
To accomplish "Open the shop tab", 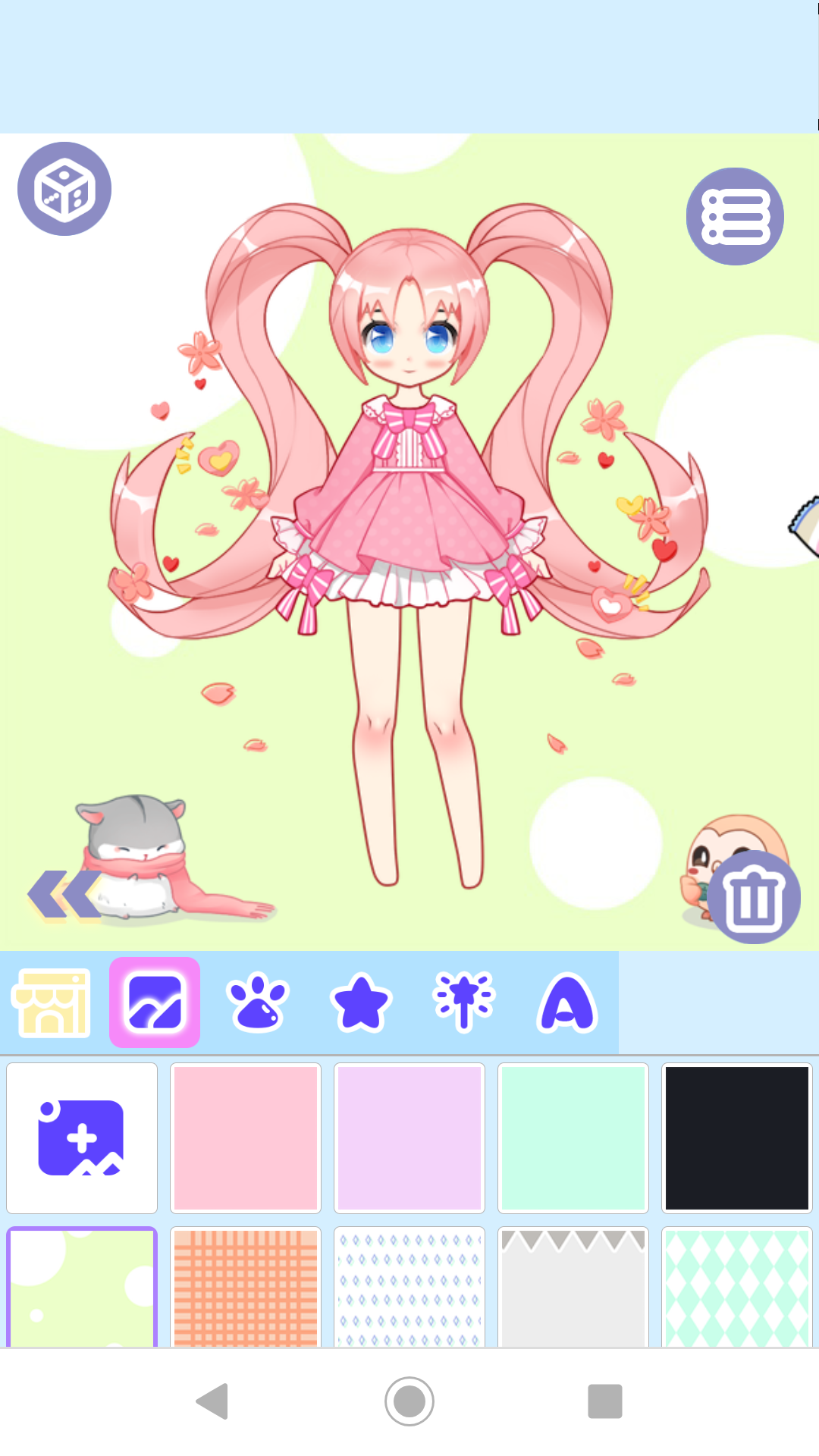I will 52,1003.
